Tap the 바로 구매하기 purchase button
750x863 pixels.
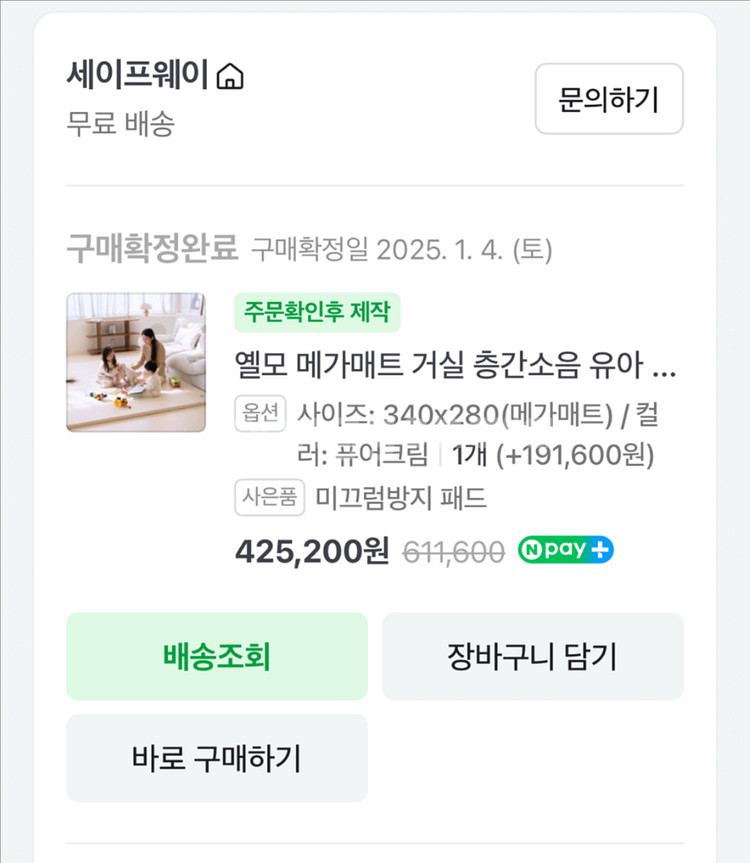tap(216, 759)
